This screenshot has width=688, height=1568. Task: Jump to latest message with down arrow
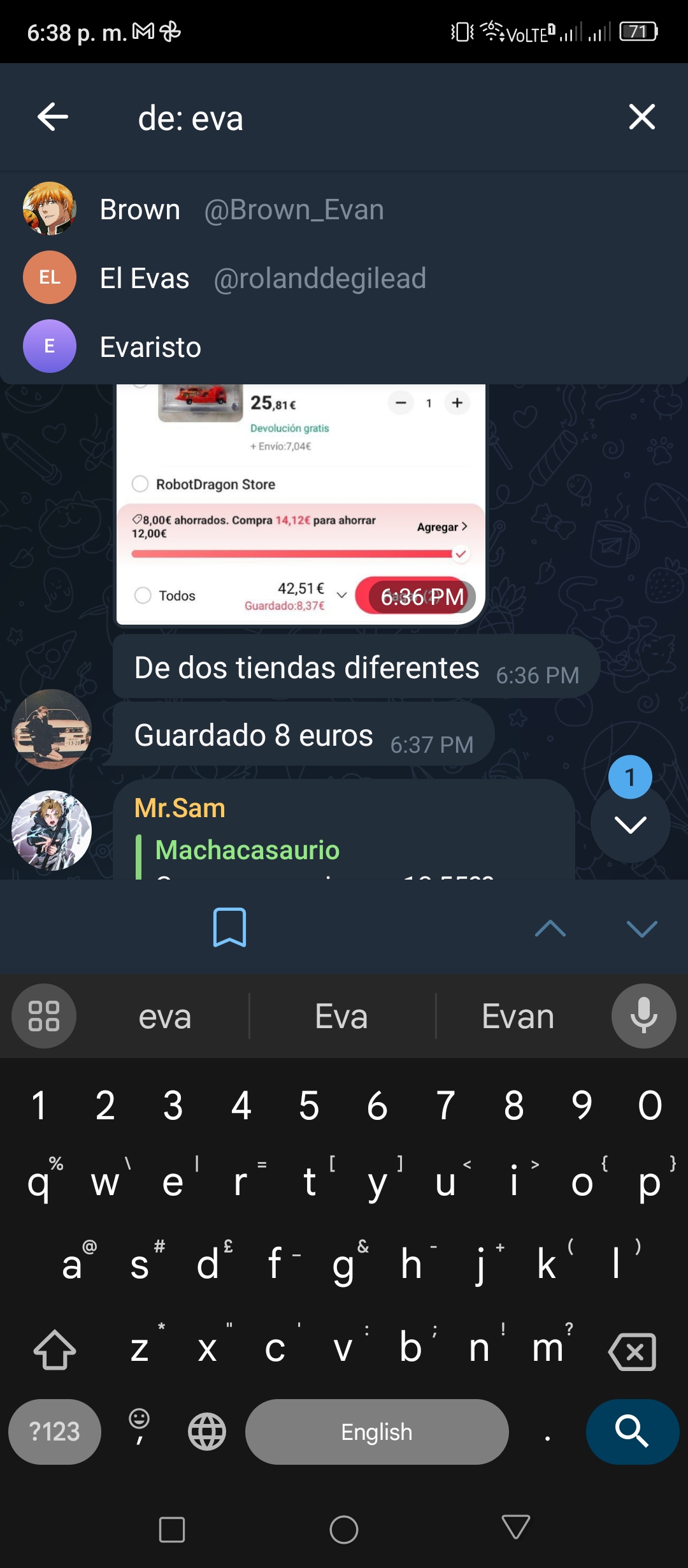pyautogui.click(x=630, y=824)
